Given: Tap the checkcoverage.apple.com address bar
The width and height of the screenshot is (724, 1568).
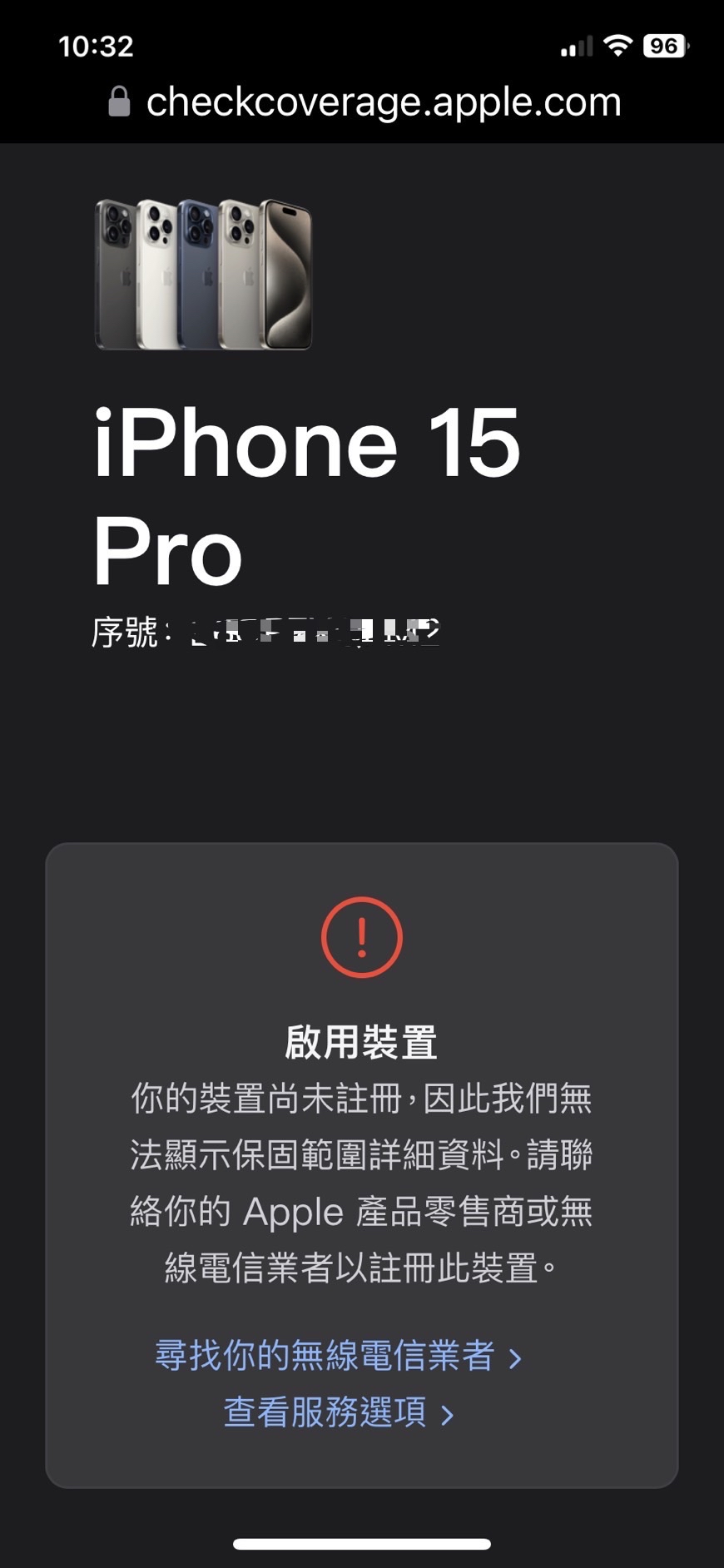Looking at the screenshot, I should coord(366,102).
